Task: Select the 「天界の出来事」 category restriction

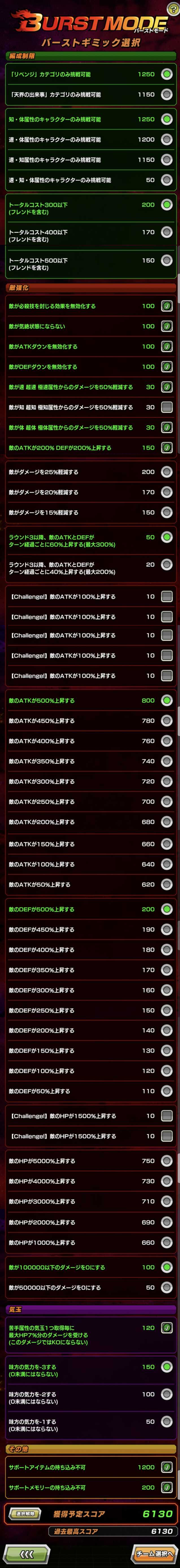Action: point(166,94)
